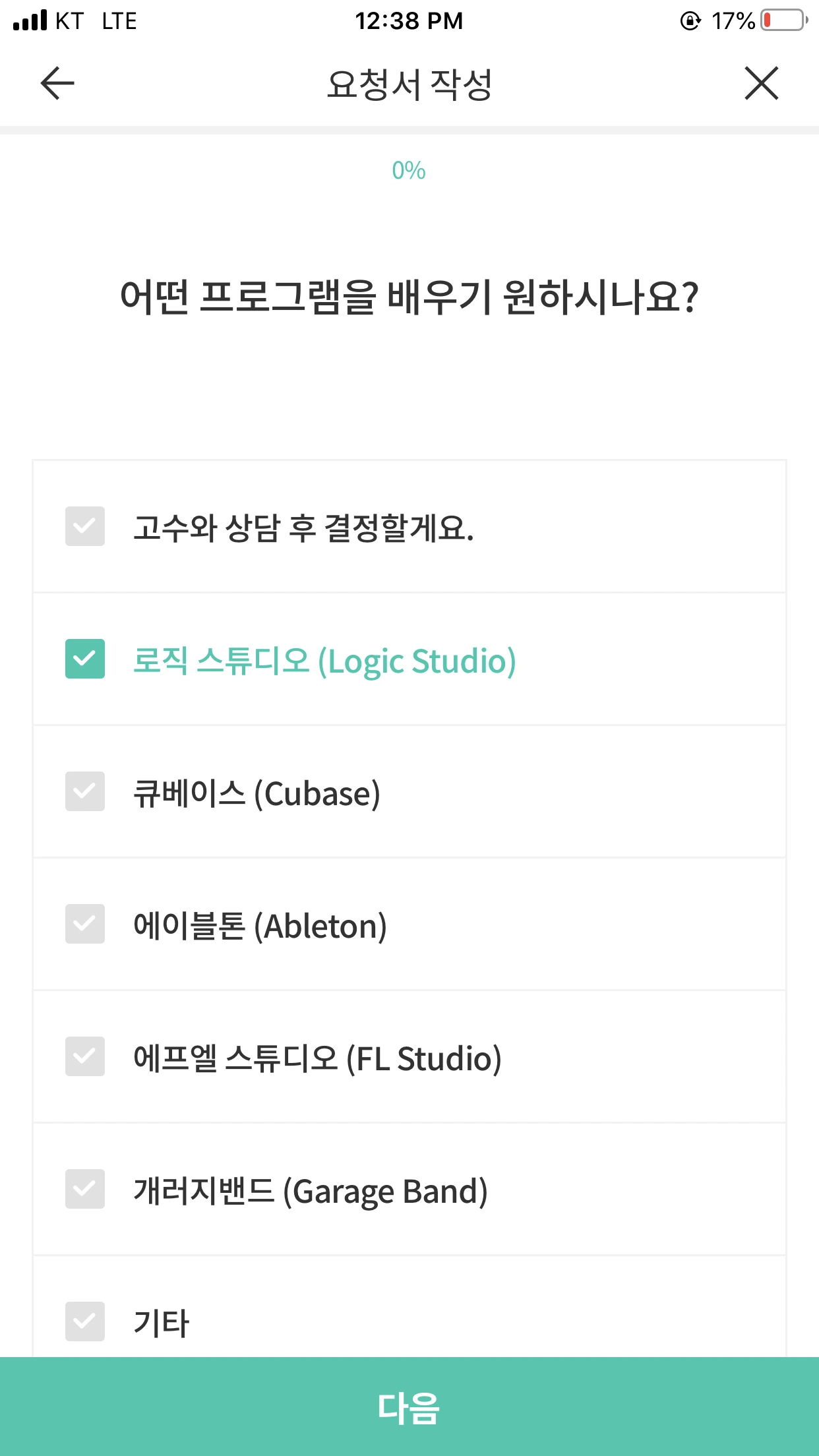Image resolution: width=819 pixels, height=1456 pixels.
Task: Tick 개러지밴드 (Garage Band) option
Action: point(409,1189)
